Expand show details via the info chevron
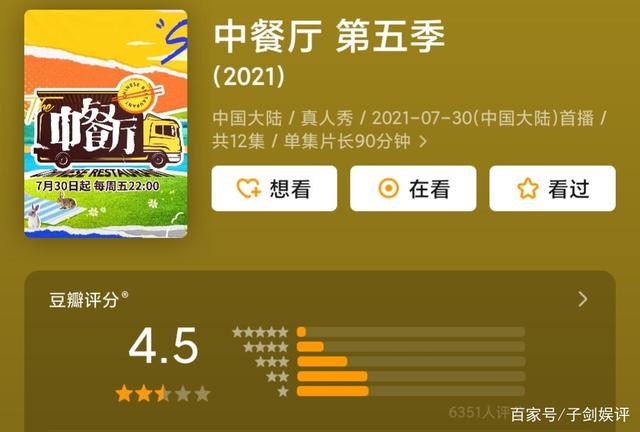This screenshot has width=640, height=432. [x=423, y=142]
